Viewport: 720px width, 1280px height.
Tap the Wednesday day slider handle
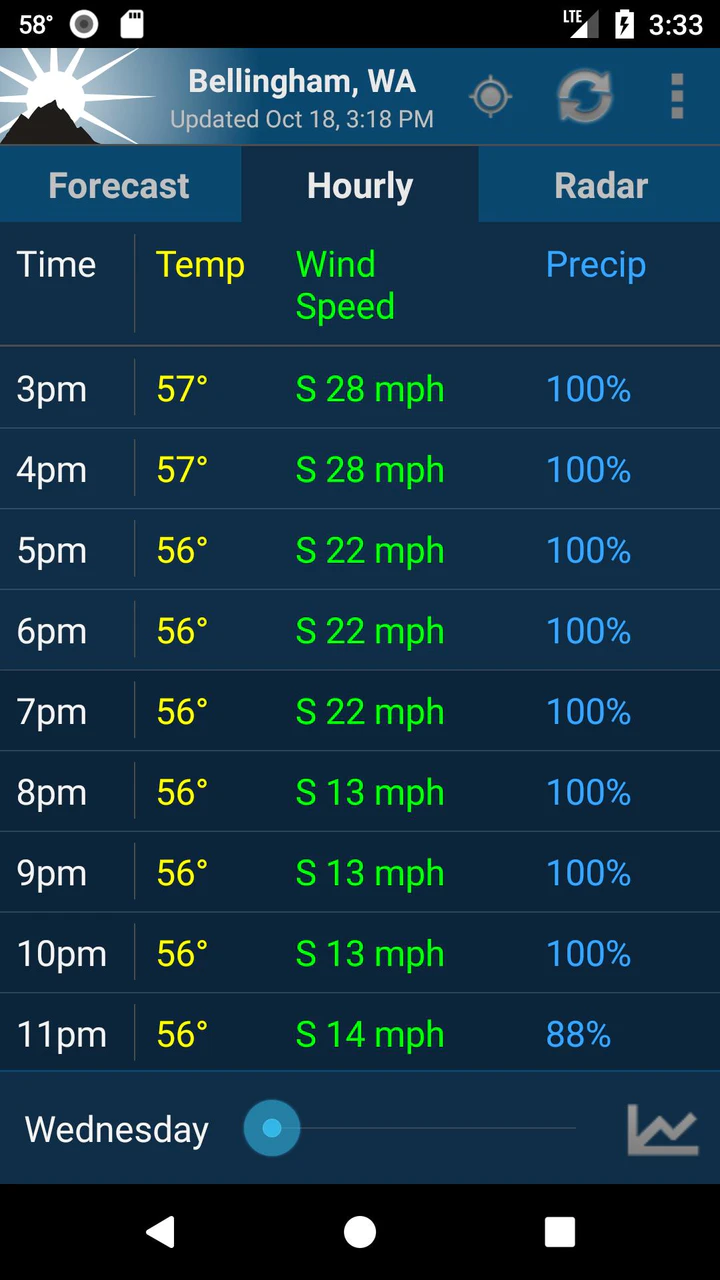272,1128
